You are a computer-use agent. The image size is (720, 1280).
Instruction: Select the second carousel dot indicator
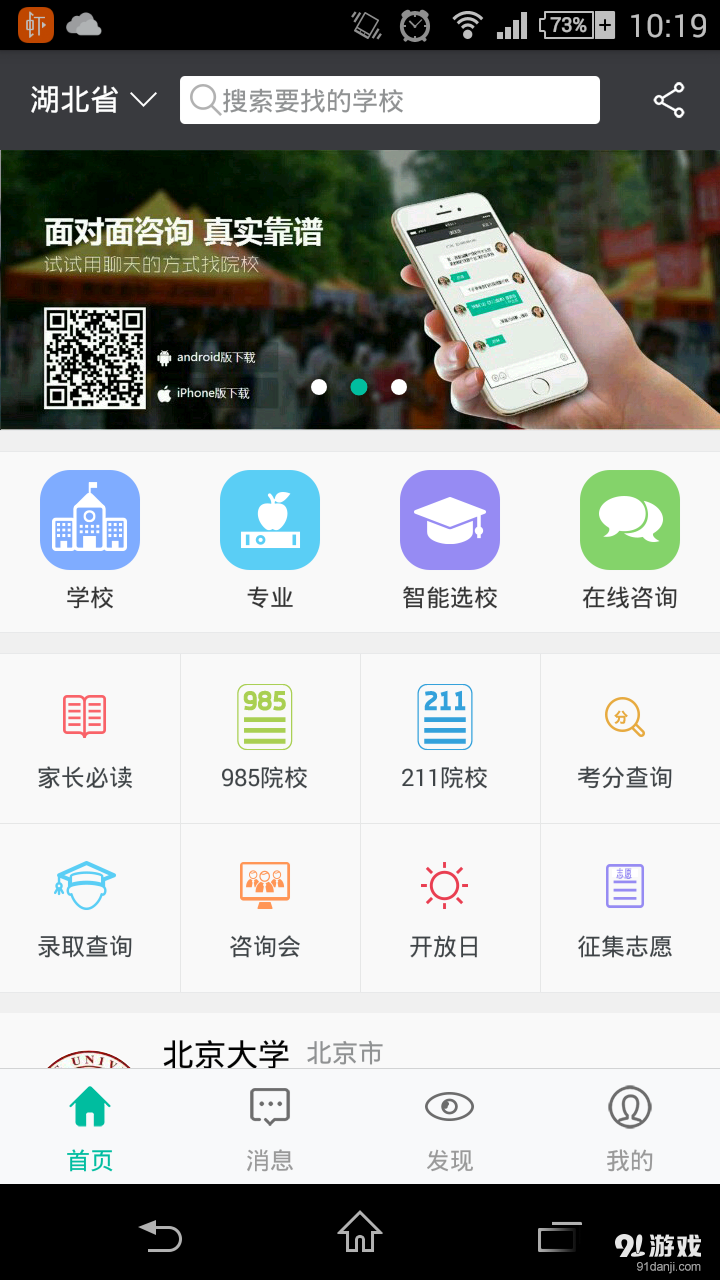pos(359,387)
